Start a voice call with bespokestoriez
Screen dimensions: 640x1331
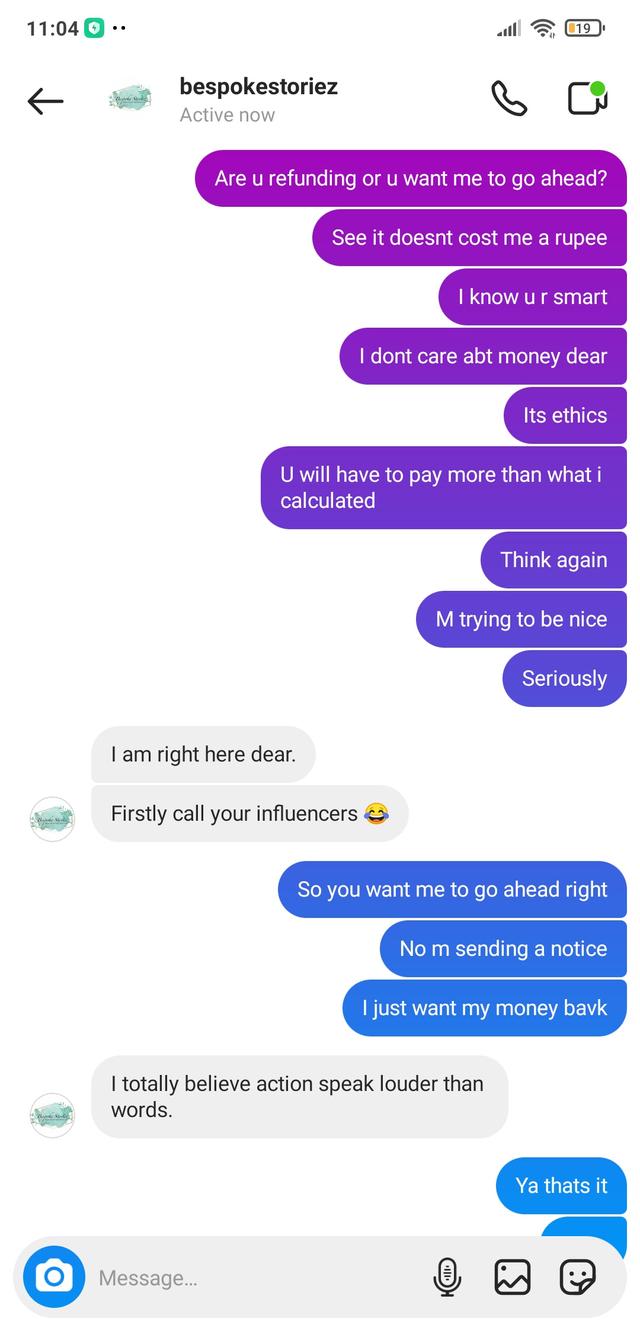(x=509, y=98)
